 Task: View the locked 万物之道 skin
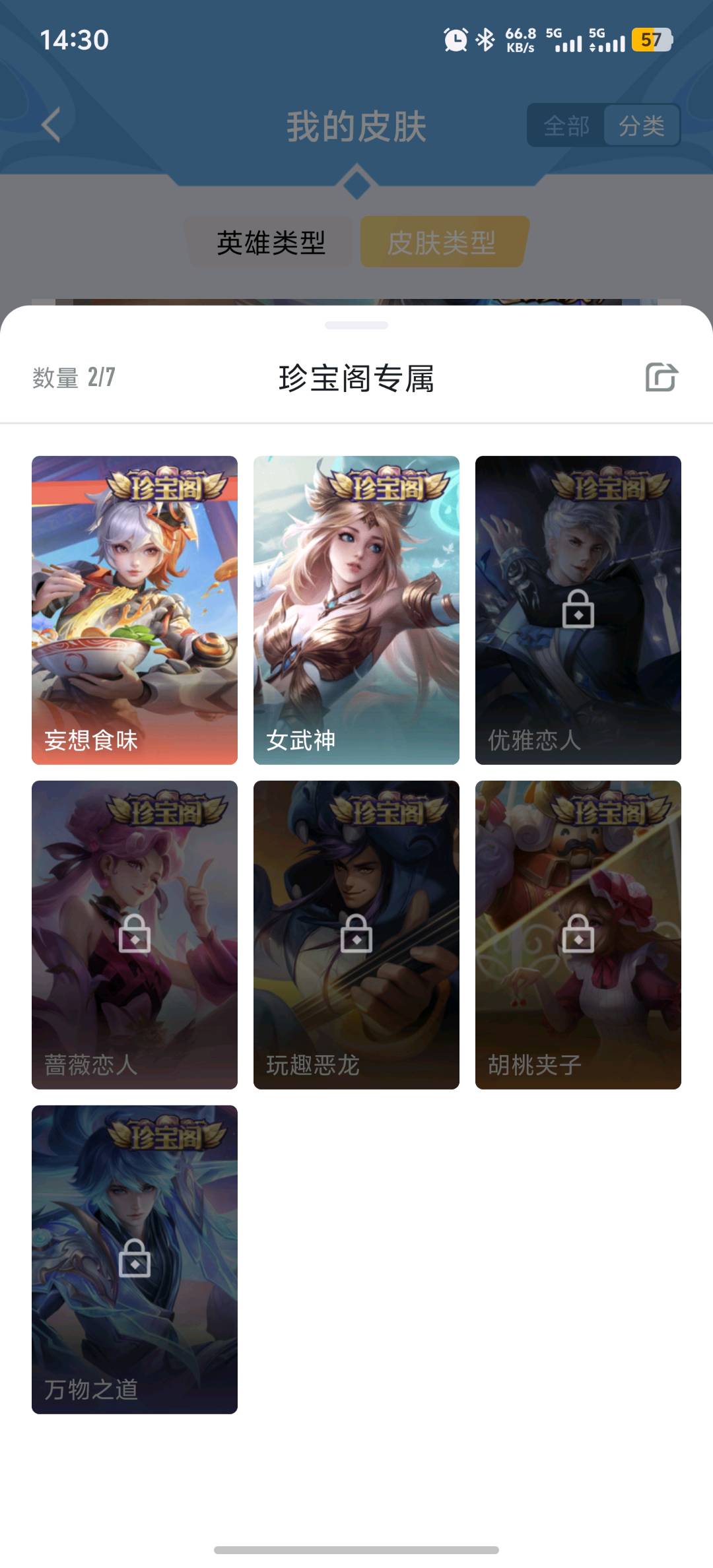tap(135, 1259)
